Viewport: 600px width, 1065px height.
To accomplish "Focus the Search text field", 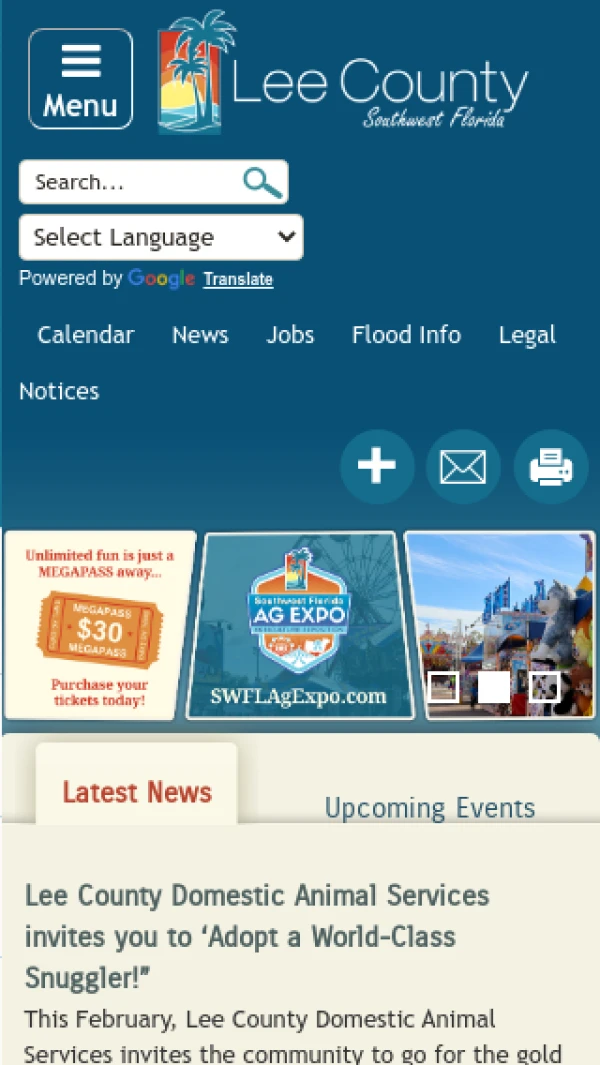I will (130, 182).
